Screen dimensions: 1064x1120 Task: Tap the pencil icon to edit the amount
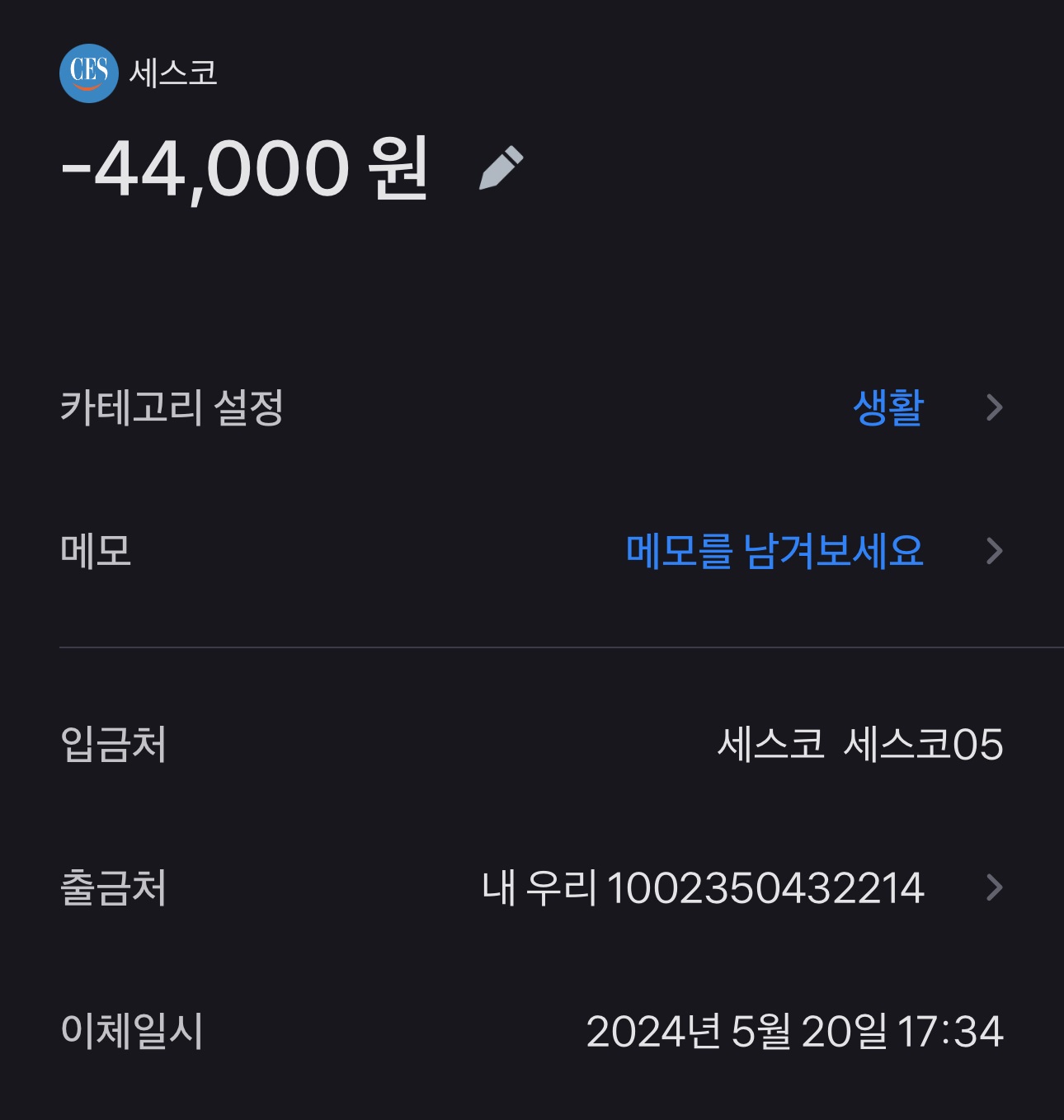click(x=501, y=168)
